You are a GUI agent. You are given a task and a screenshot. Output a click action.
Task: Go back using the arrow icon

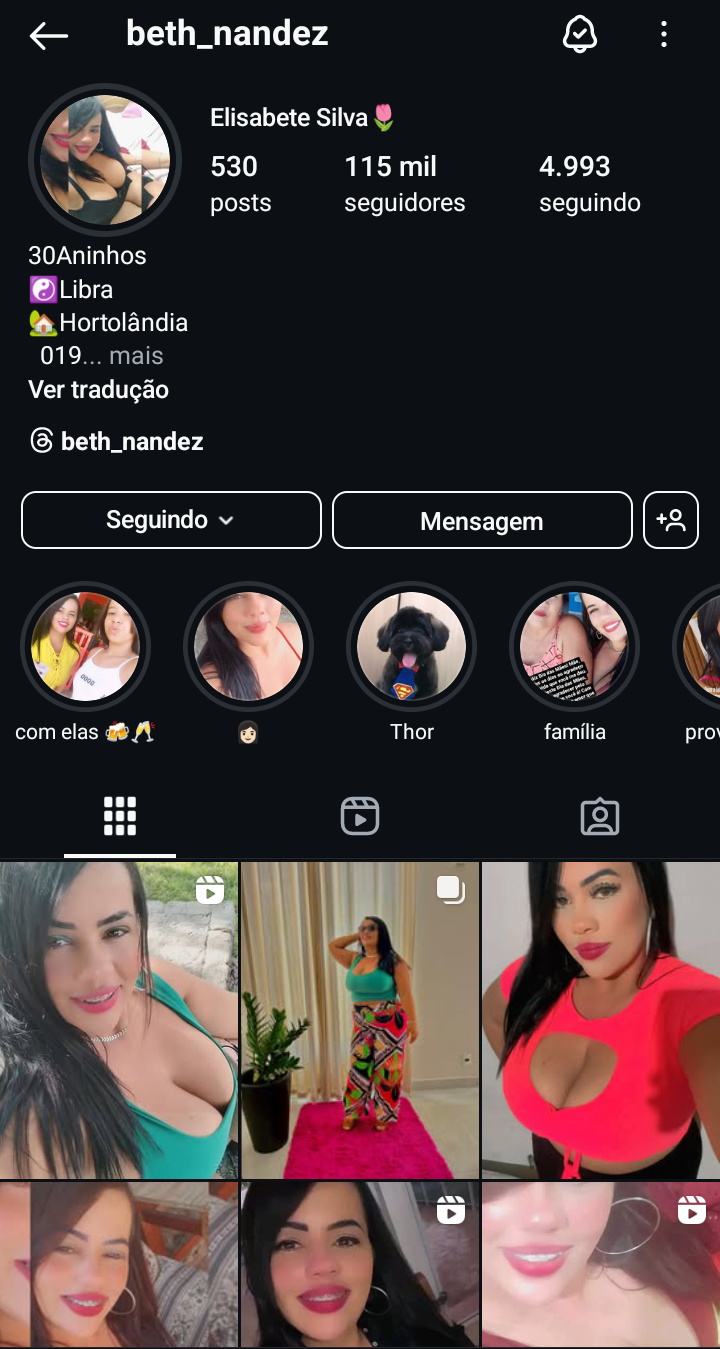pos(48,36)
